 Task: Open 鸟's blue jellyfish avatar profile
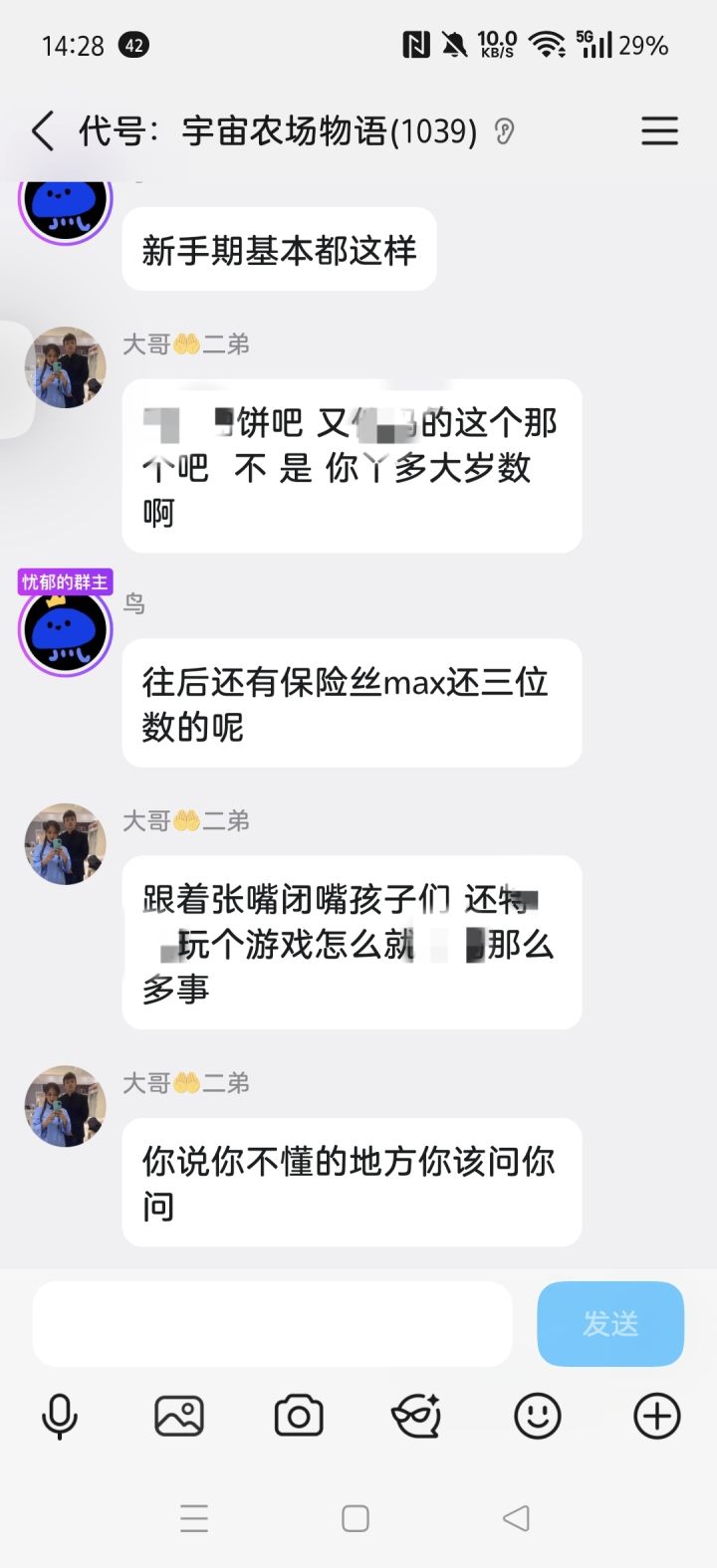click(x=66, y=629)
